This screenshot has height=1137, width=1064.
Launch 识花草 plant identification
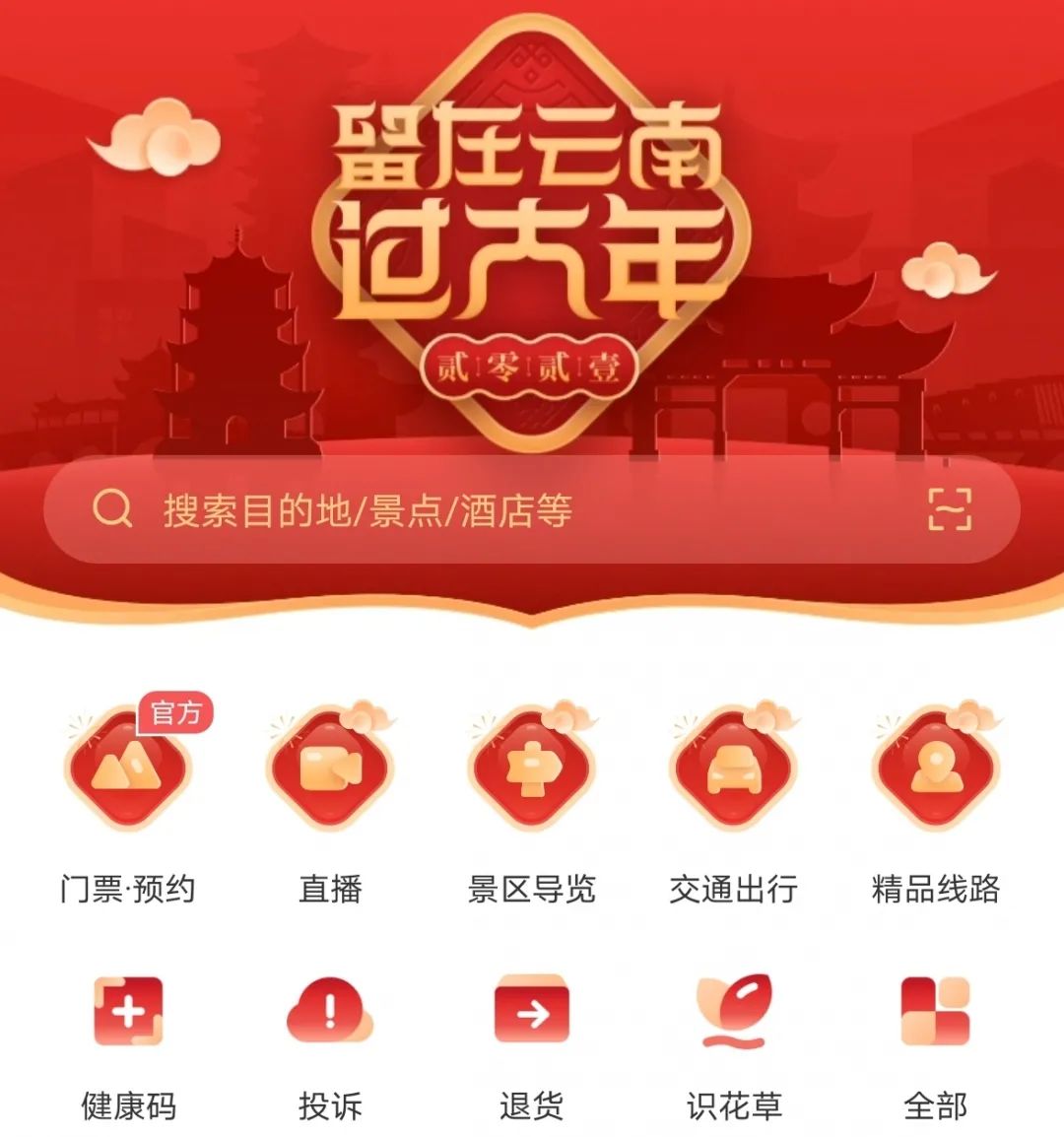pyautogui.click(x=734, y=1013)
